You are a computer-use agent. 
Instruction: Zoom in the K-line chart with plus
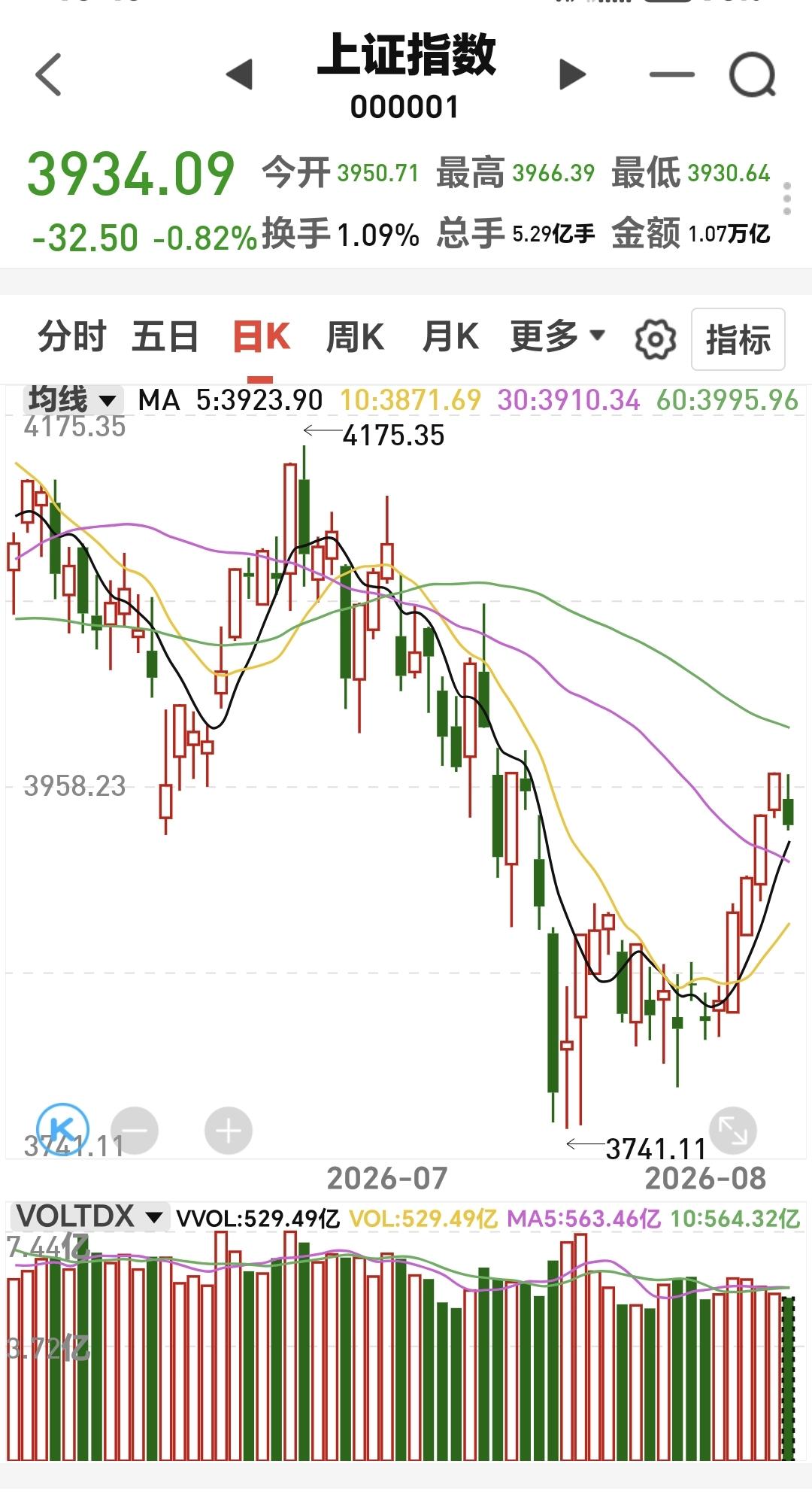pos(229,1130)
